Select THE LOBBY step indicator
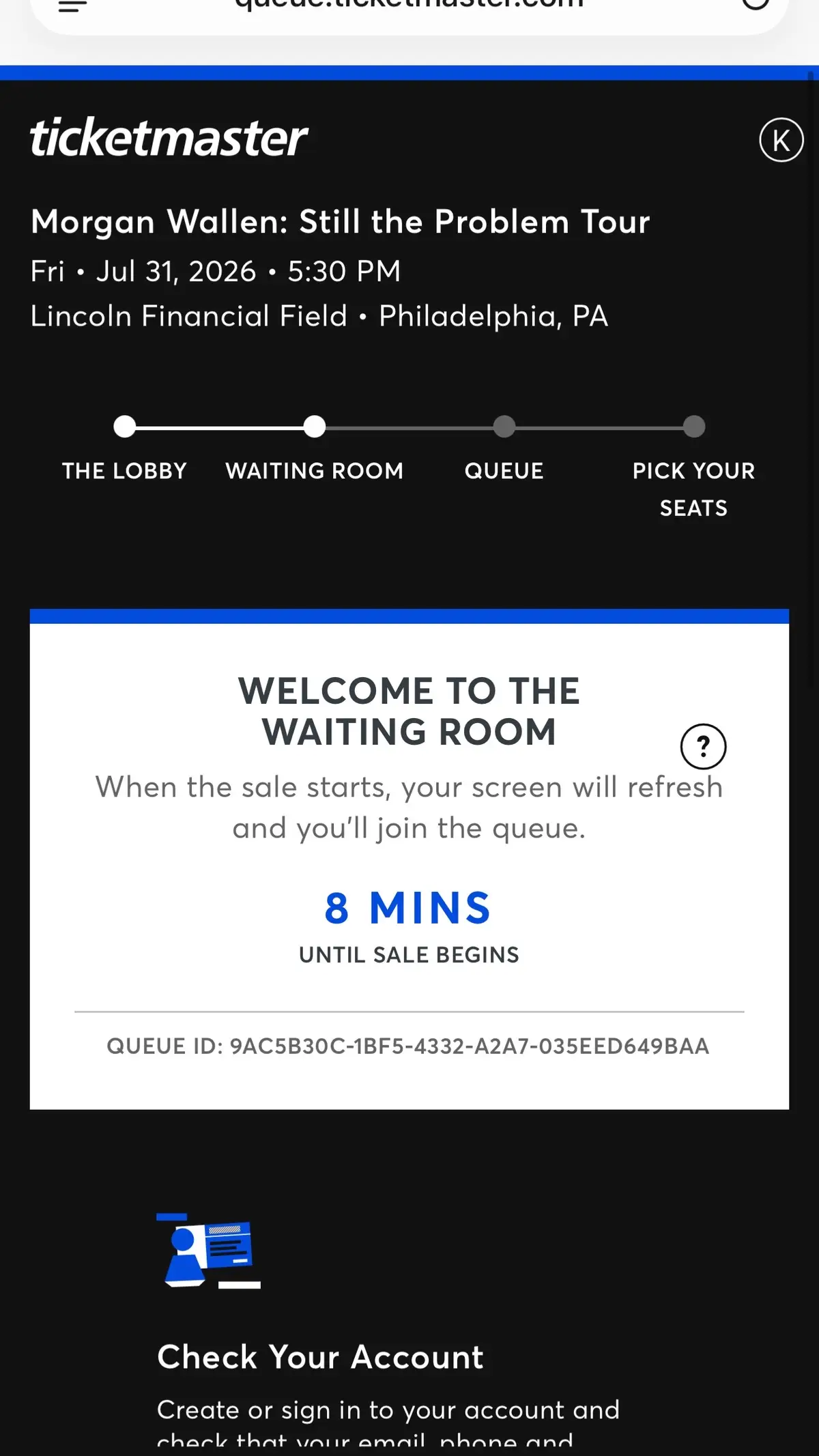 tap(124, 427)
